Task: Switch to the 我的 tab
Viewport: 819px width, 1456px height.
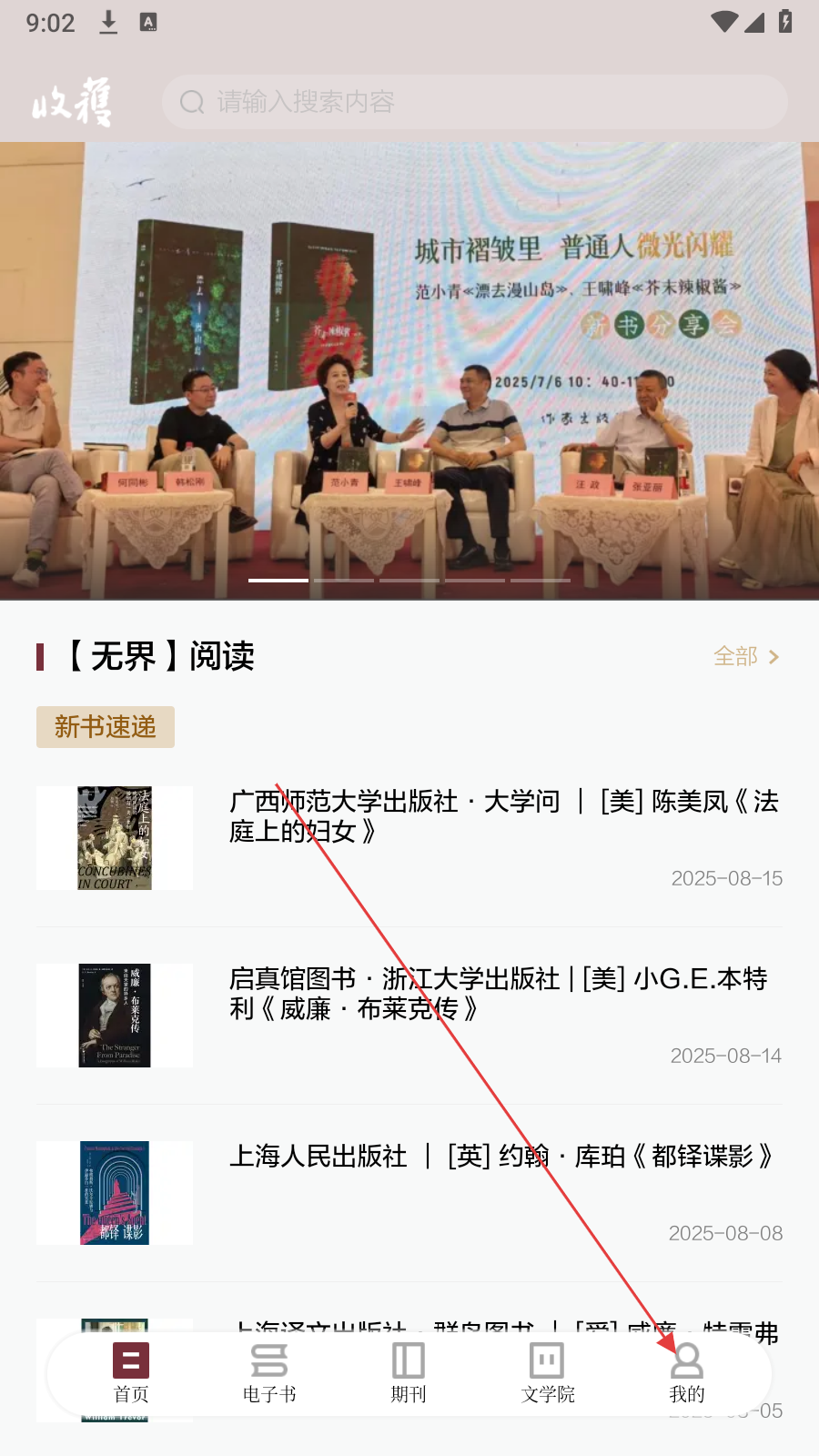Action: coord(687,1373)
